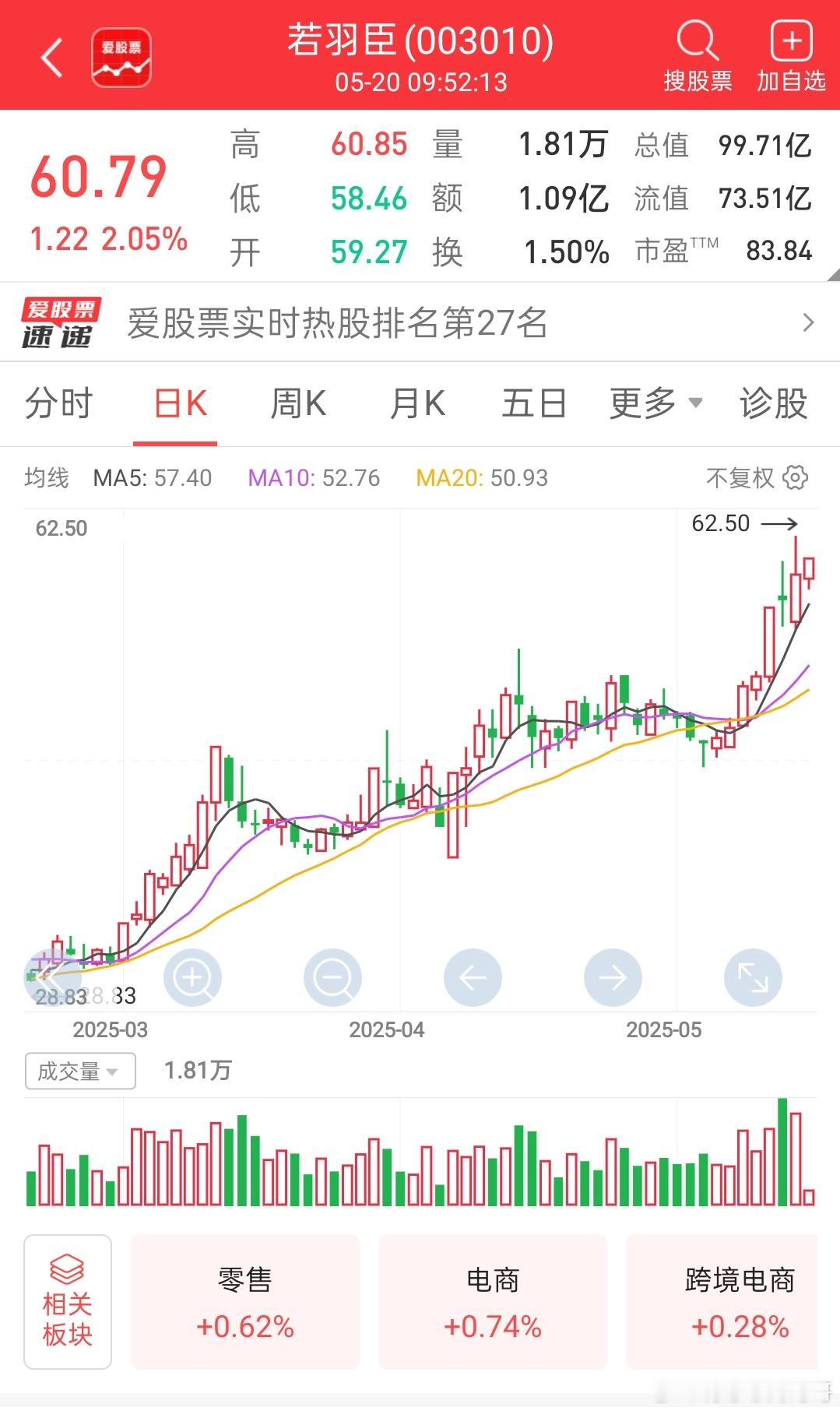Expand the 更多 chart options dropdown
This screenshot has height=1411, width=840.
coord(655,404)
